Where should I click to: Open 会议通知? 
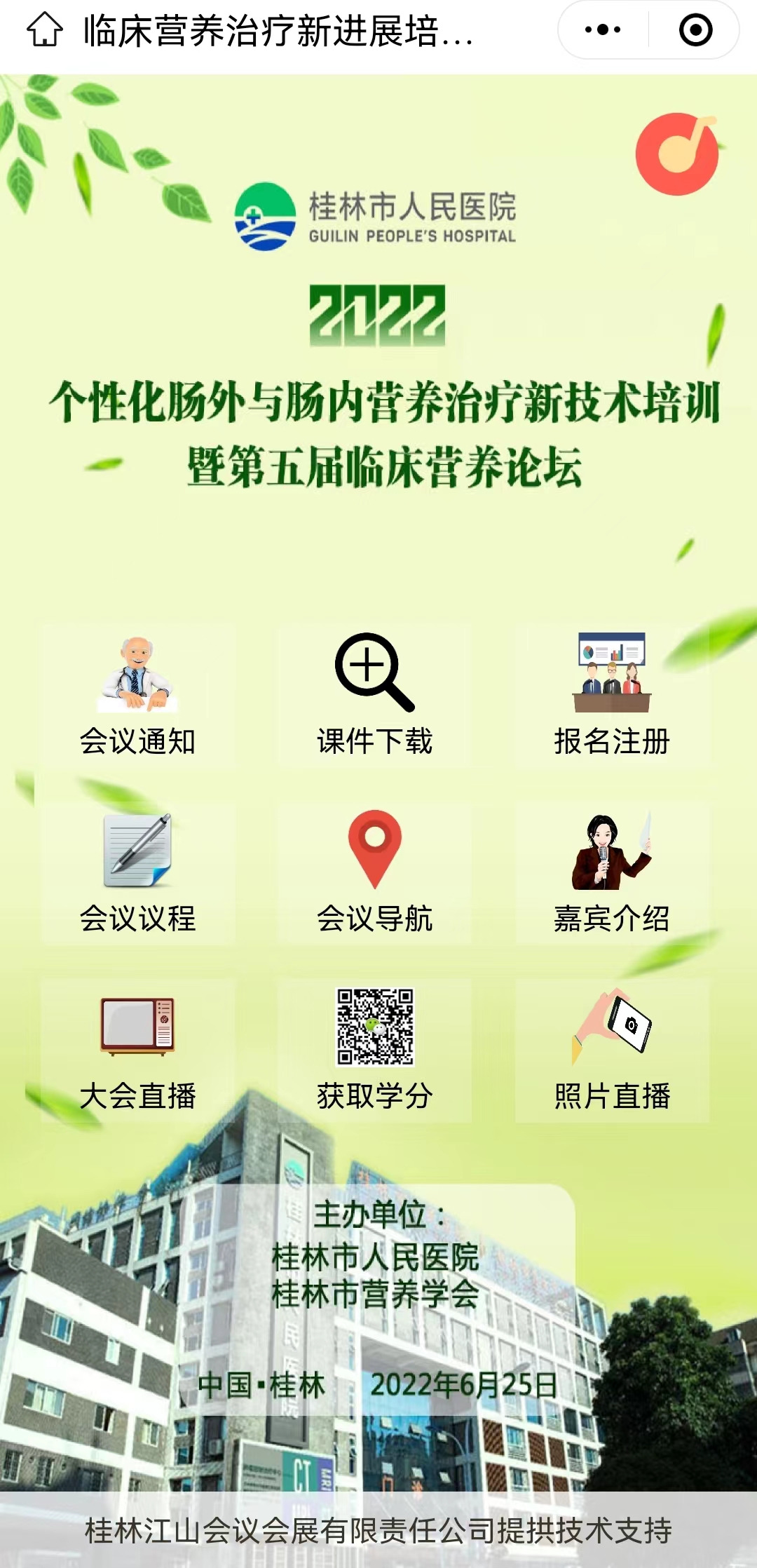(137, 696)
